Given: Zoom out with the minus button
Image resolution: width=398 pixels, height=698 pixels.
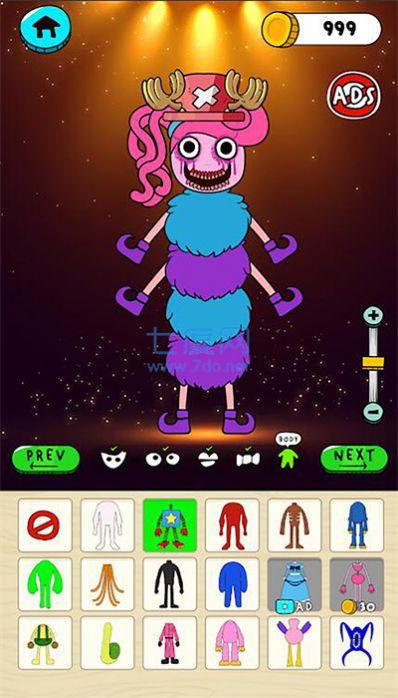Looking at the screenshot, I should (373, 411).
